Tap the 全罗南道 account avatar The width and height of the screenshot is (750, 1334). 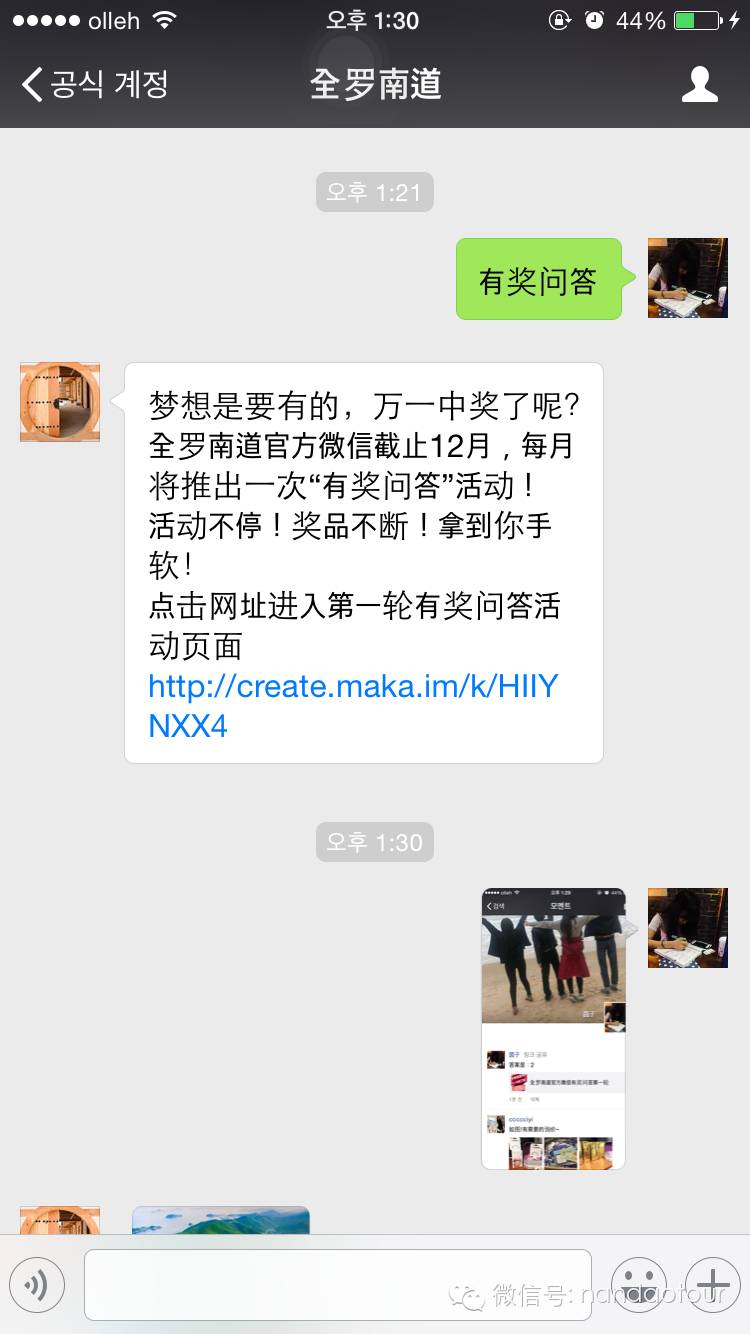coord(60,402)
